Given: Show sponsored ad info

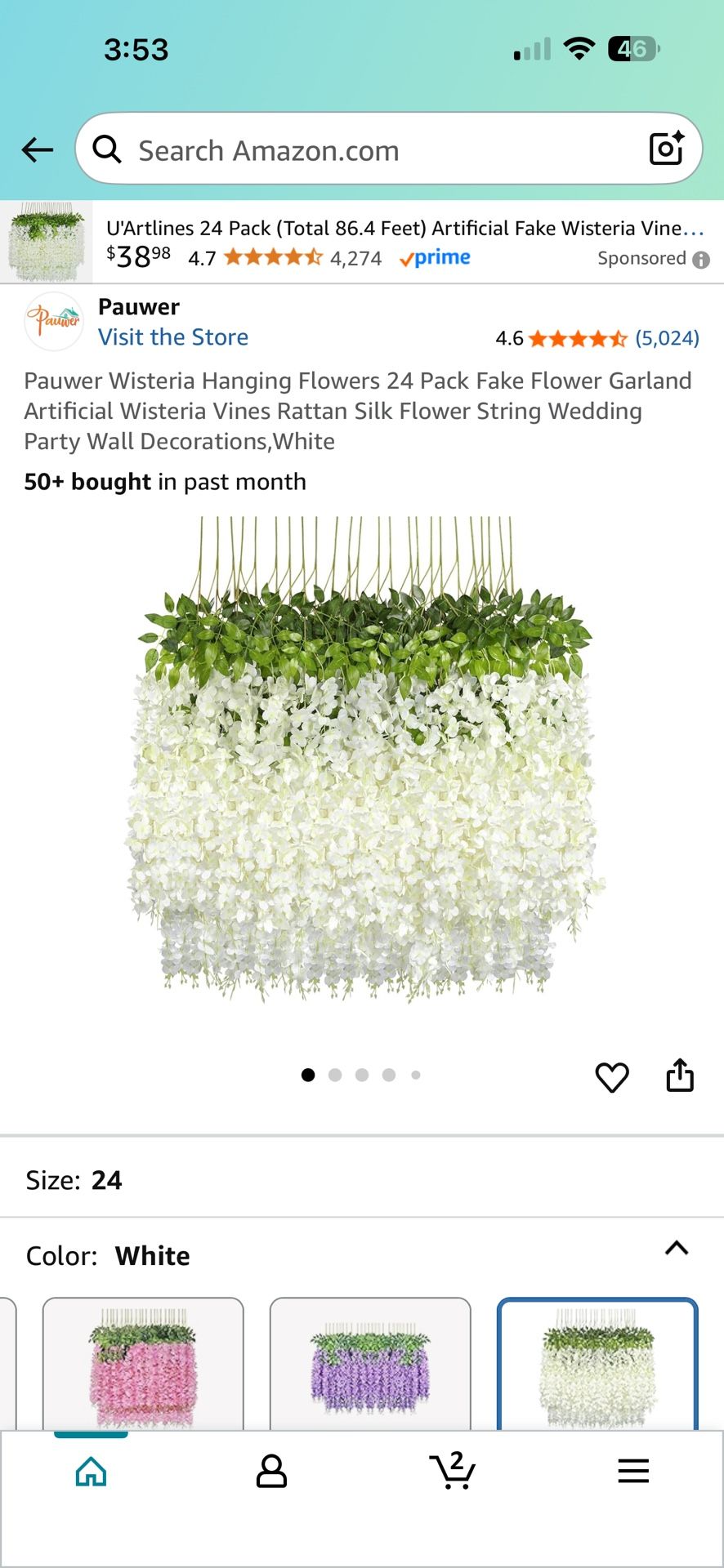Looking at the screenshot, I should point(701,260).
